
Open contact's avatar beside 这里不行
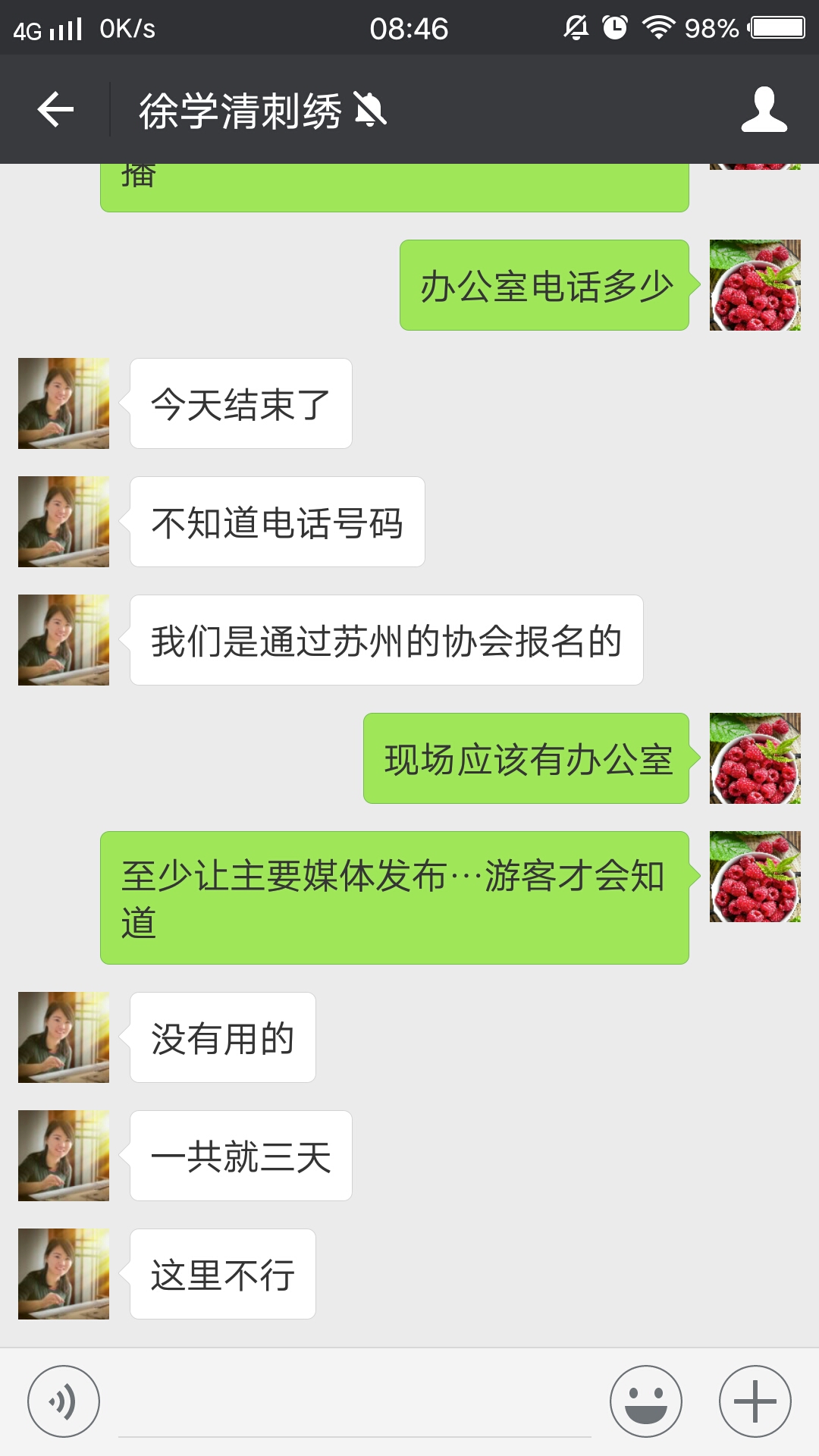(x=64, y=1274)
